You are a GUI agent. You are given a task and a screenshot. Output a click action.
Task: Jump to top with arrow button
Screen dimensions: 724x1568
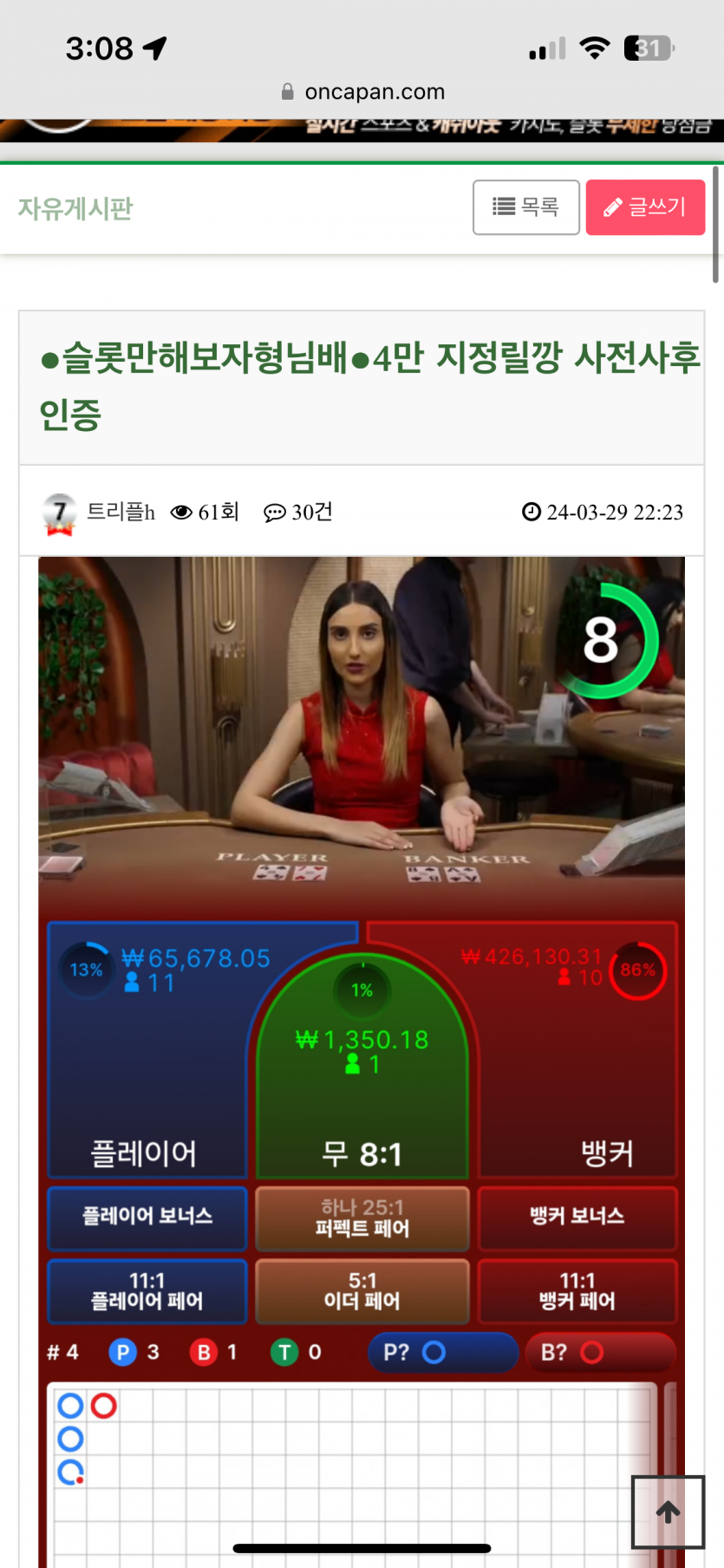click(668, 1512)
